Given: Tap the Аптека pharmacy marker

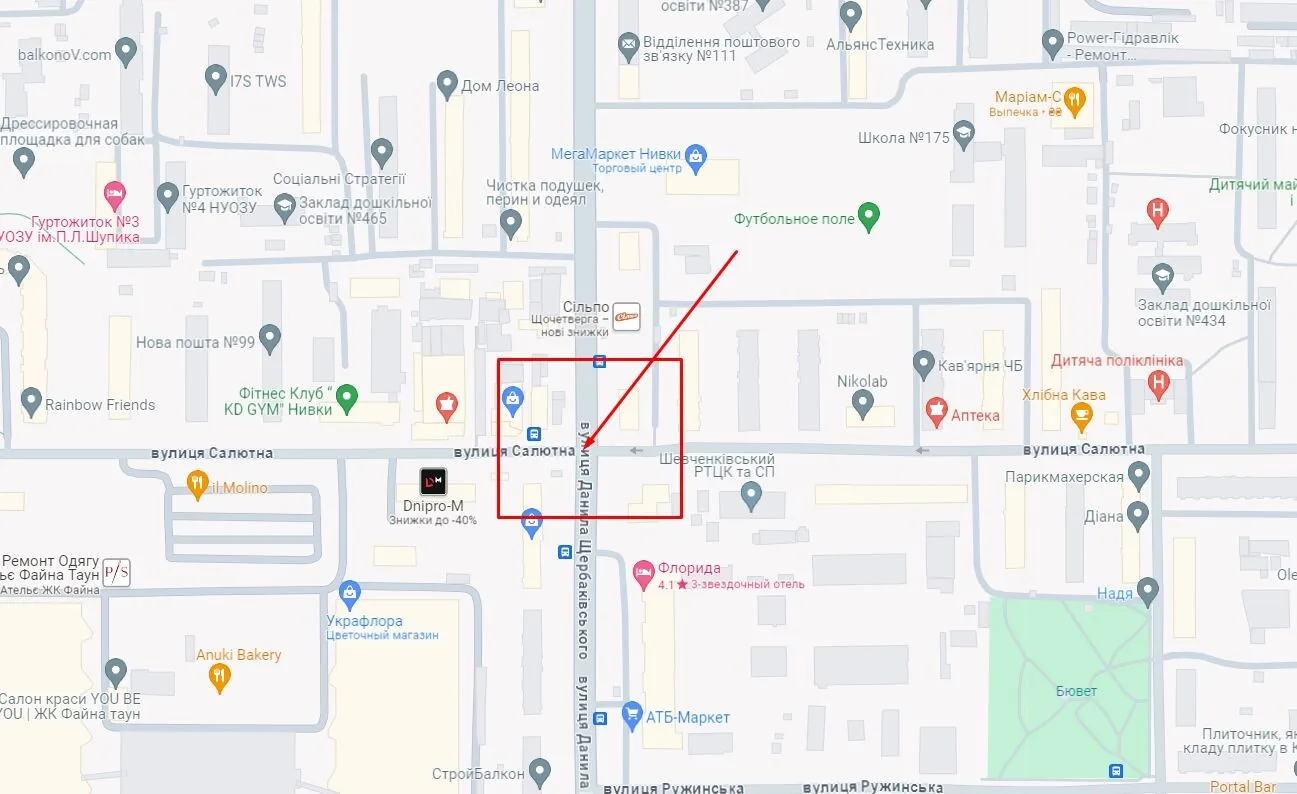Looking at the screenshot, I should point(936,409).
